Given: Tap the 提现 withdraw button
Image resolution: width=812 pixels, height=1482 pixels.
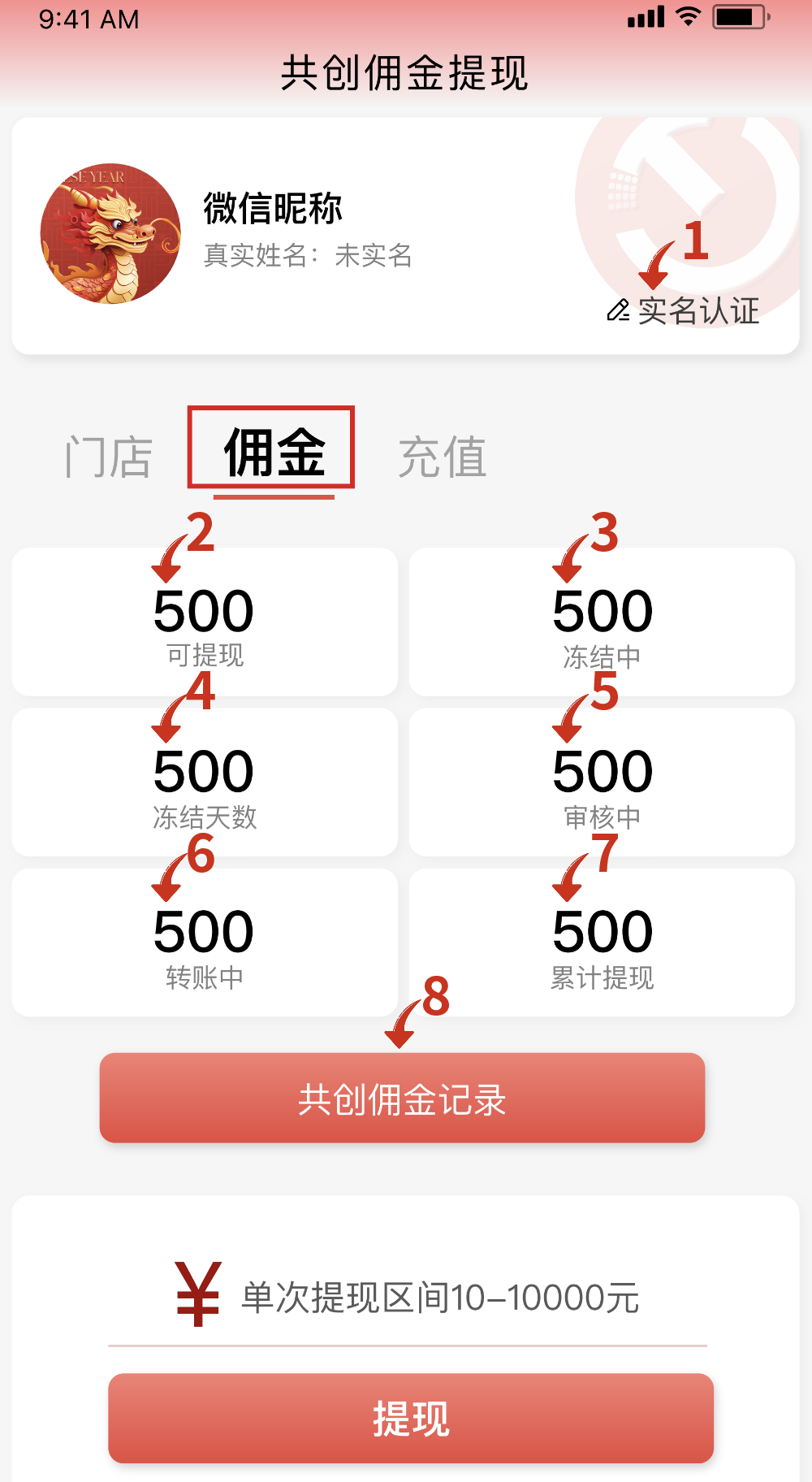Looking at the screenshot, I should coord(411,1418).
